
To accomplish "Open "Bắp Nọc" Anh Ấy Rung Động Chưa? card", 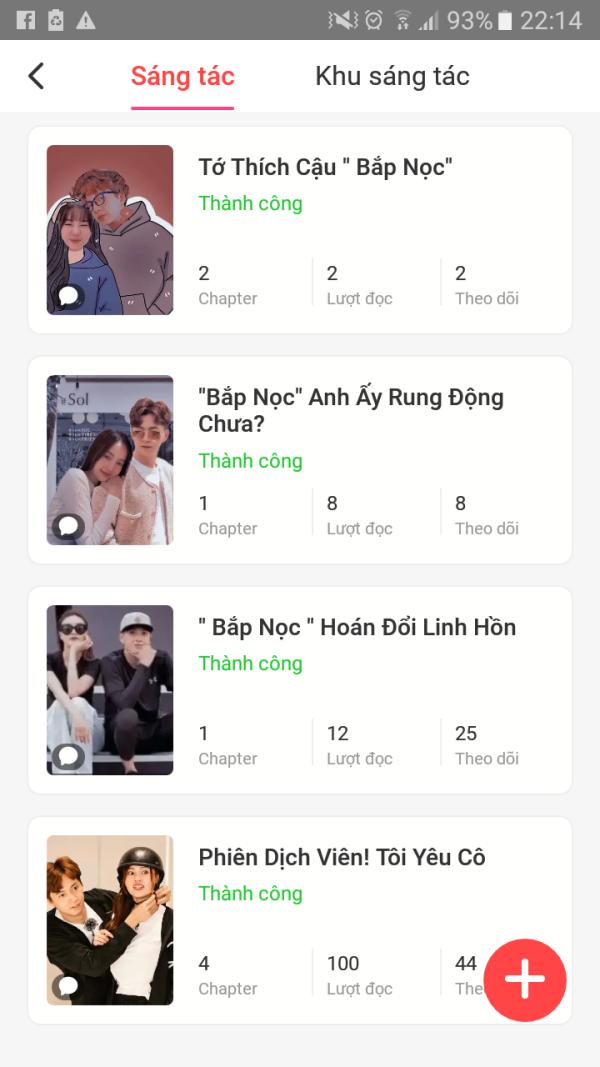I will coord(300,460).
